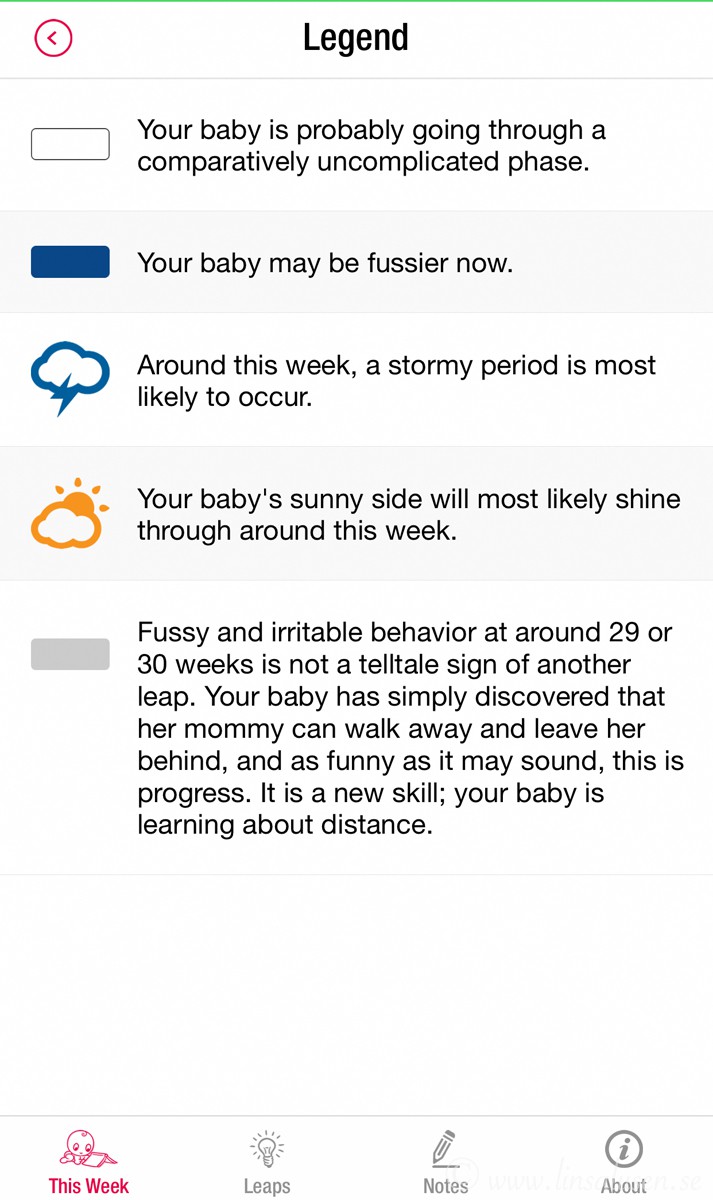Image resolution: width=713 pixels, height=1200 pixels.
Task: Open the Notes tab
Action: [445, 1161]
